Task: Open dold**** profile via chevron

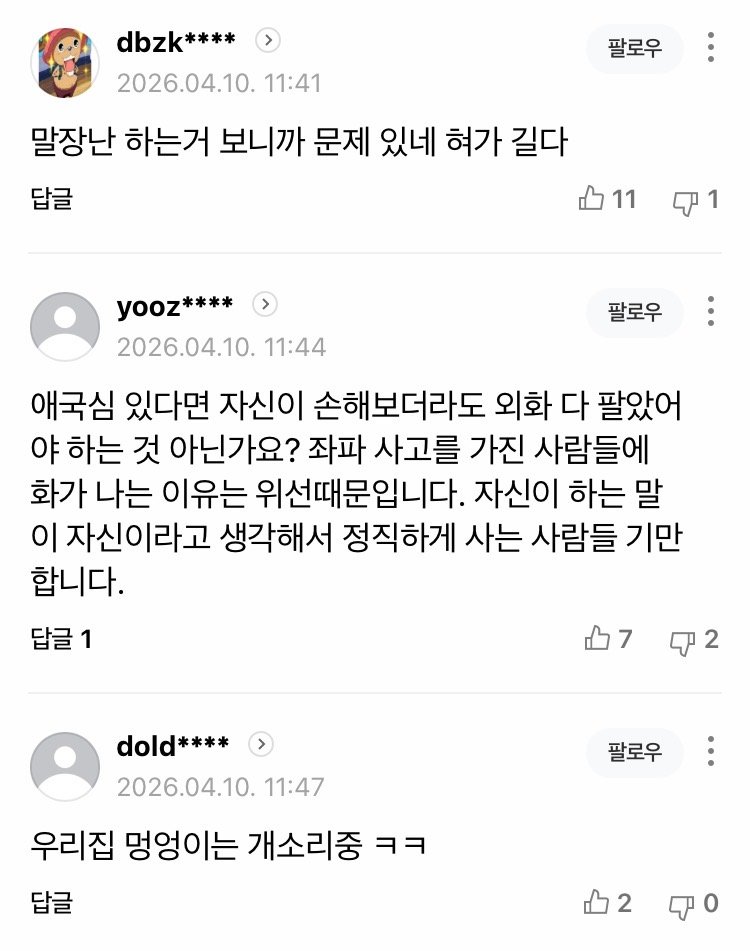Action: [260, 744]
